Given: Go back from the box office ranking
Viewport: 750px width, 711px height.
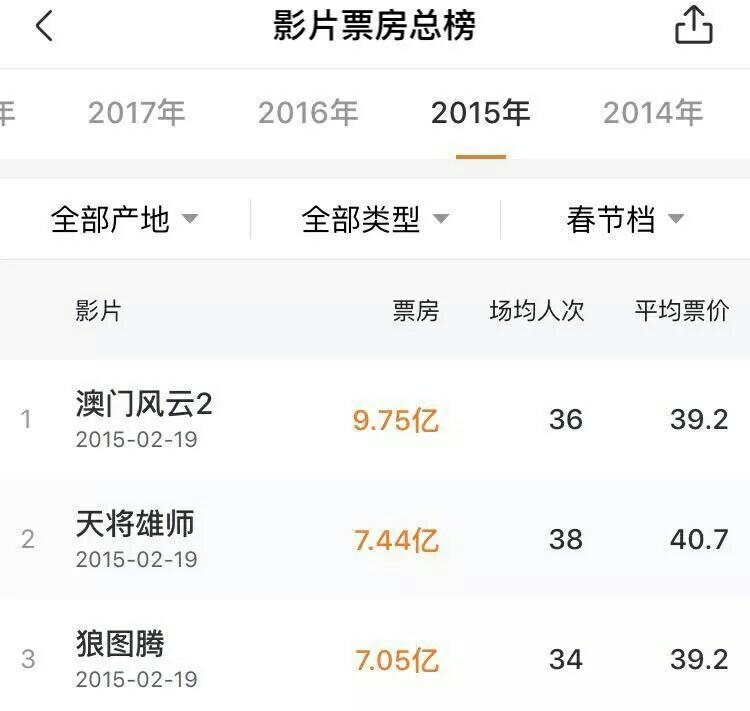Looking at the screenshot, I should click(x=44, y=27).
